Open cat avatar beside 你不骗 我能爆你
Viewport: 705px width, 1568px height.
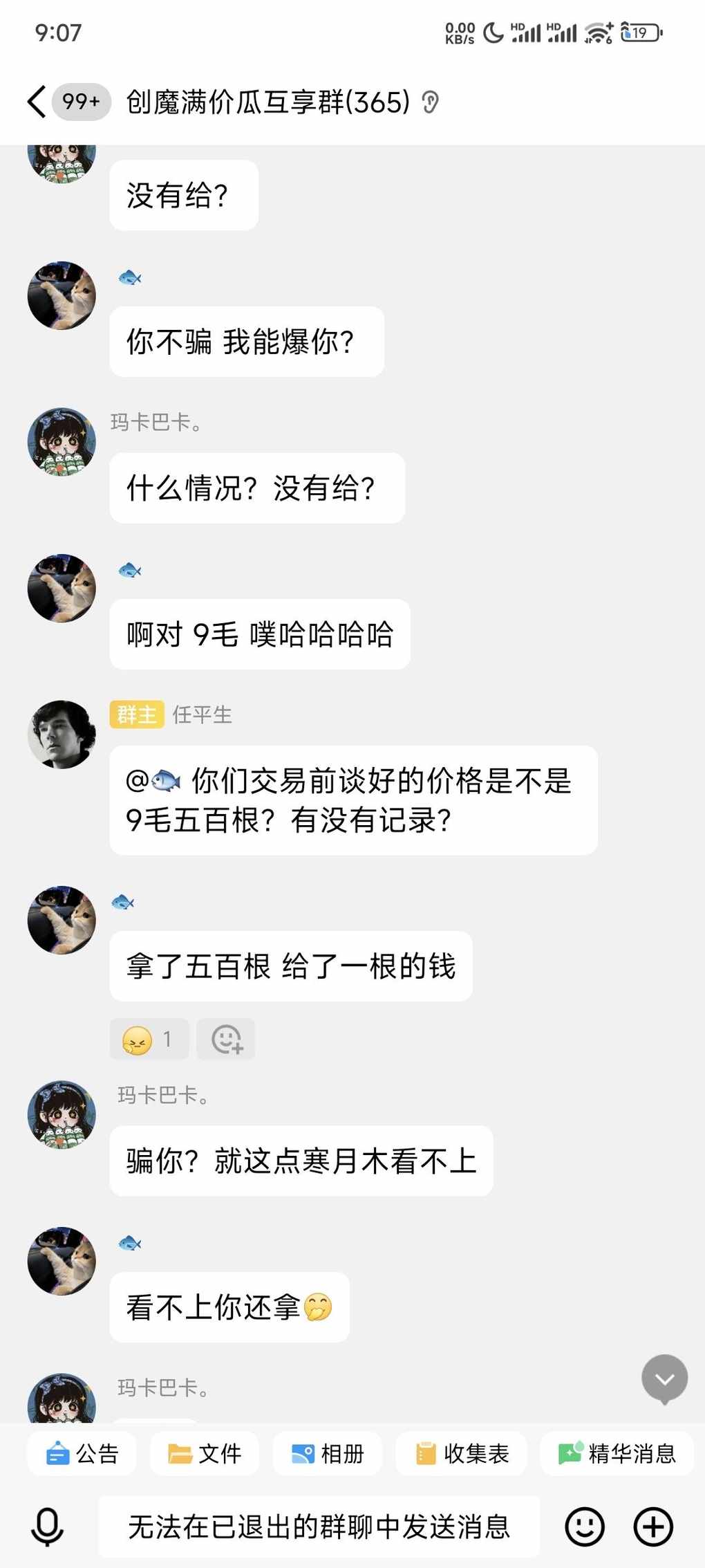[x=62, y=295]
